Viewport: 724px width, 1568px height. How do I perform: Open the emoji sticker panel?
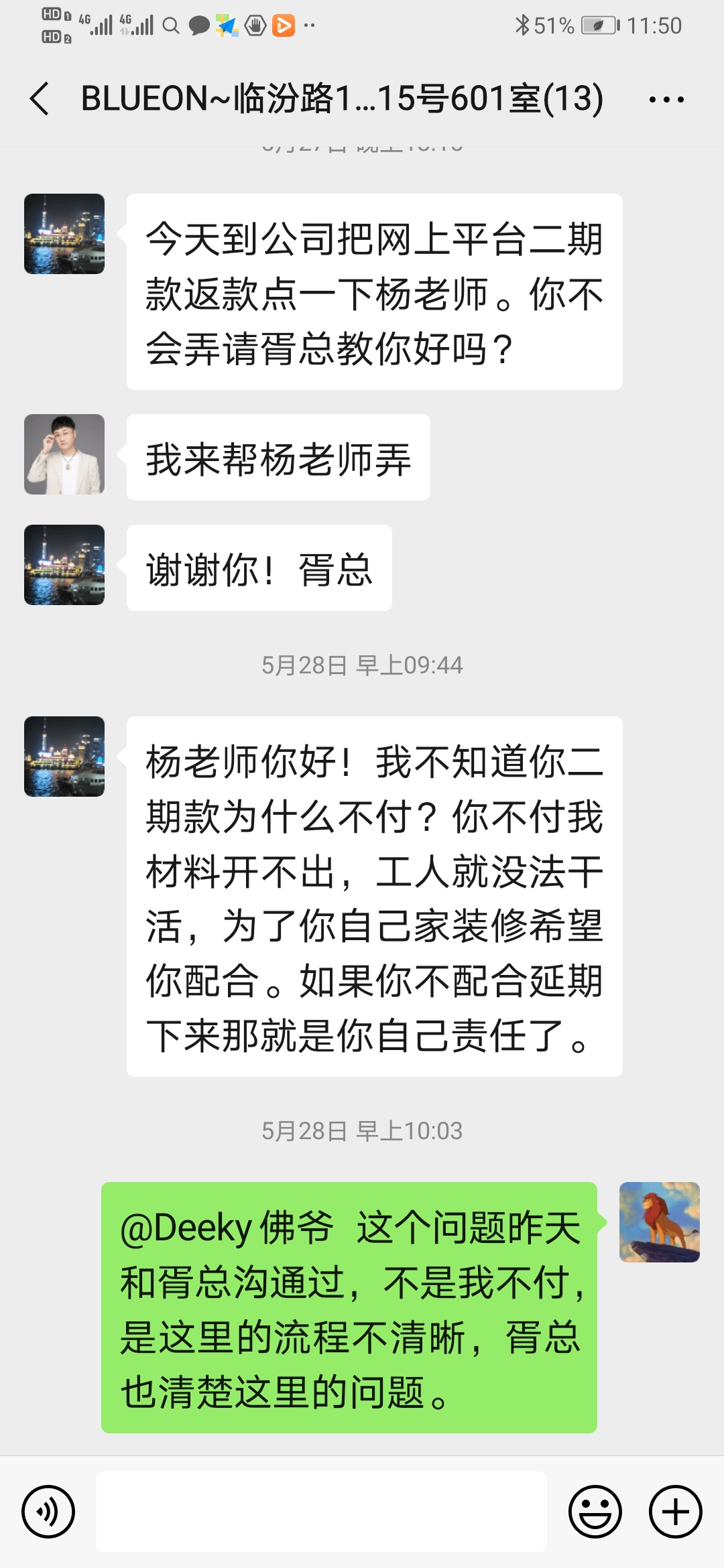click(595, 1512)
